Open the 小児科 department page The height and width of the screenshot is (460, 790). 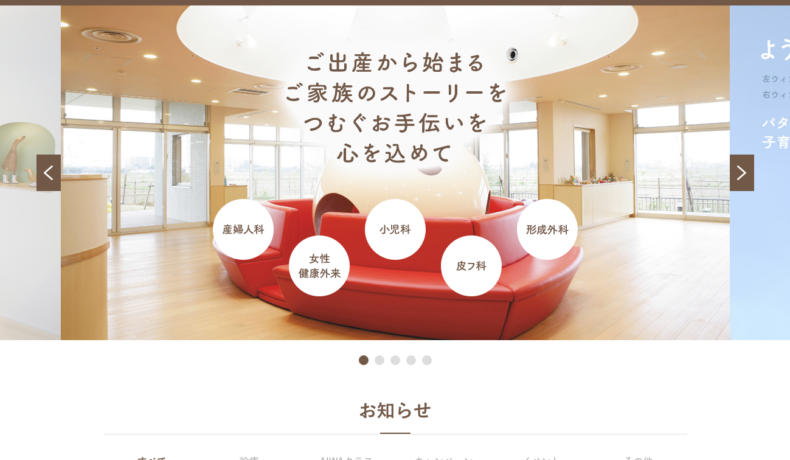(395, 229)
